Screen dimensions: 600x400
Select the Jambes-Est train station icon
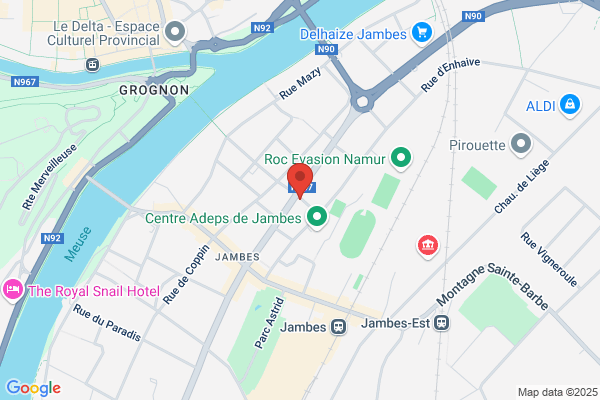pyautogui.click(x=442, y=323)
